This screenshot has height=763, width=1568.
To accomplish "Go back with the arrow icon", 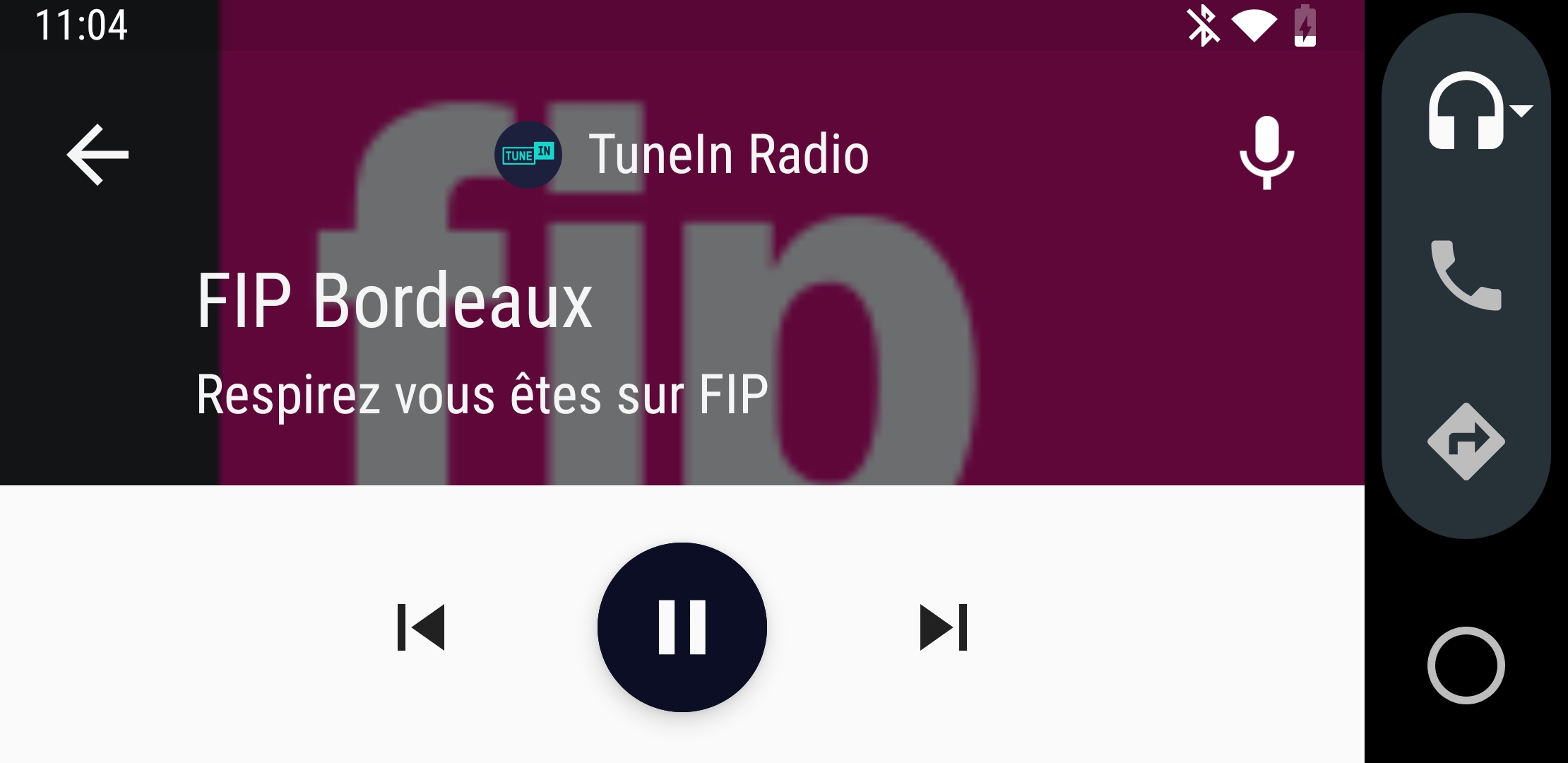I will coord(97,155).
